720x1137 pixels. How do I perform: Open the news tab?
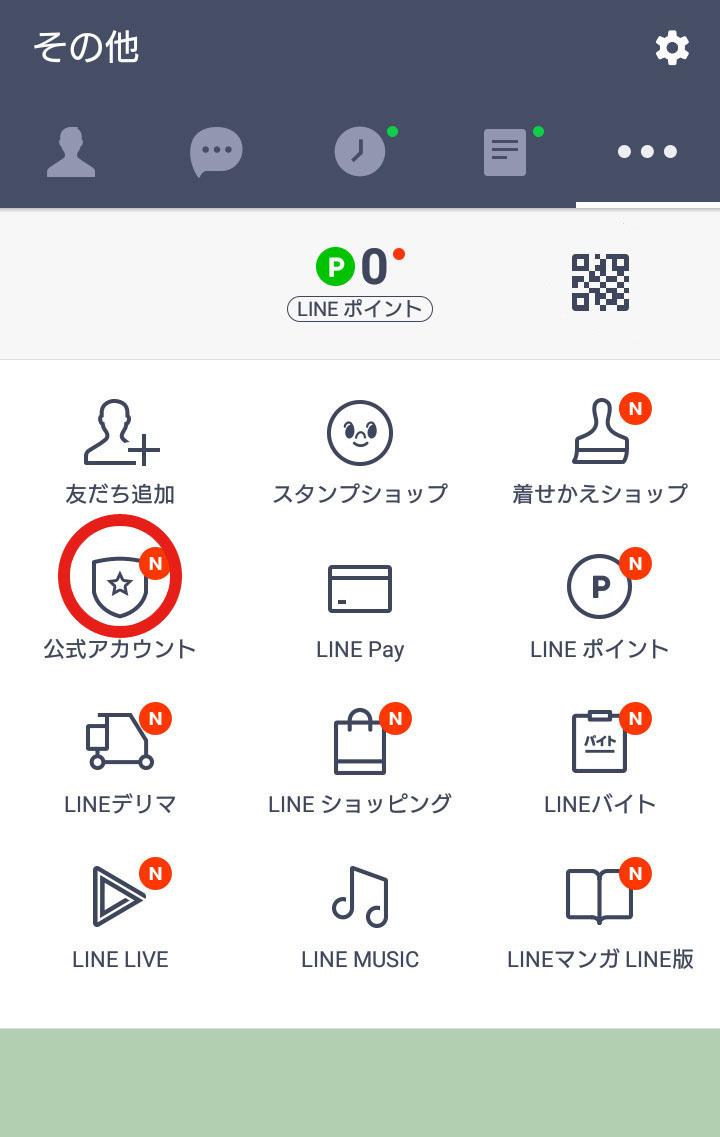505,153
